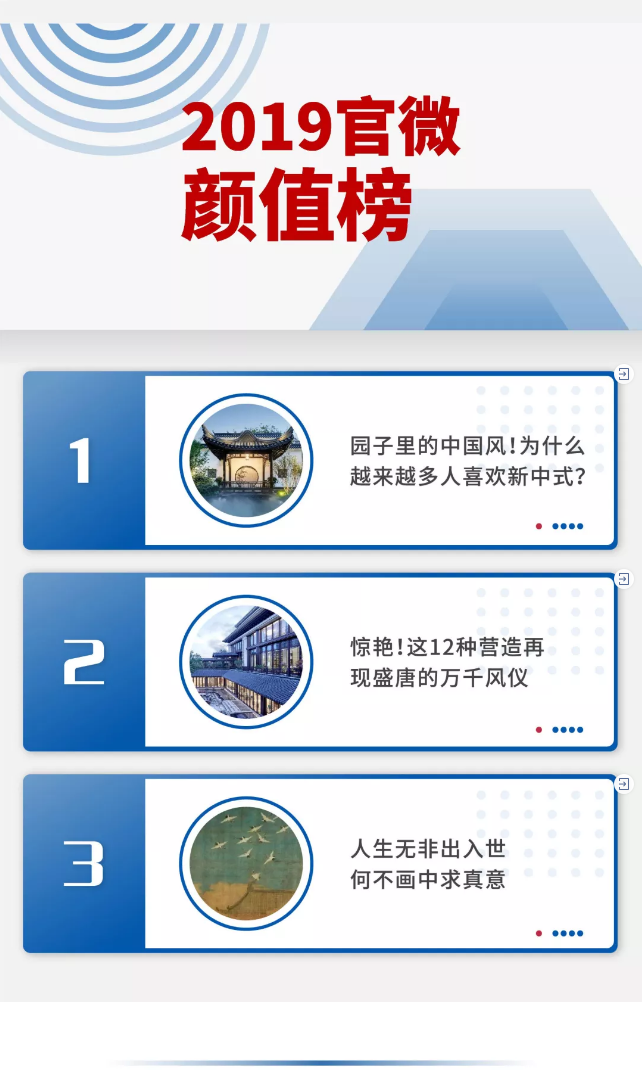The width and height of the screenshot is (644, 1070).
Task: Open the second-ranked article 惊艳!这12种营造
Action: [446, 662]
